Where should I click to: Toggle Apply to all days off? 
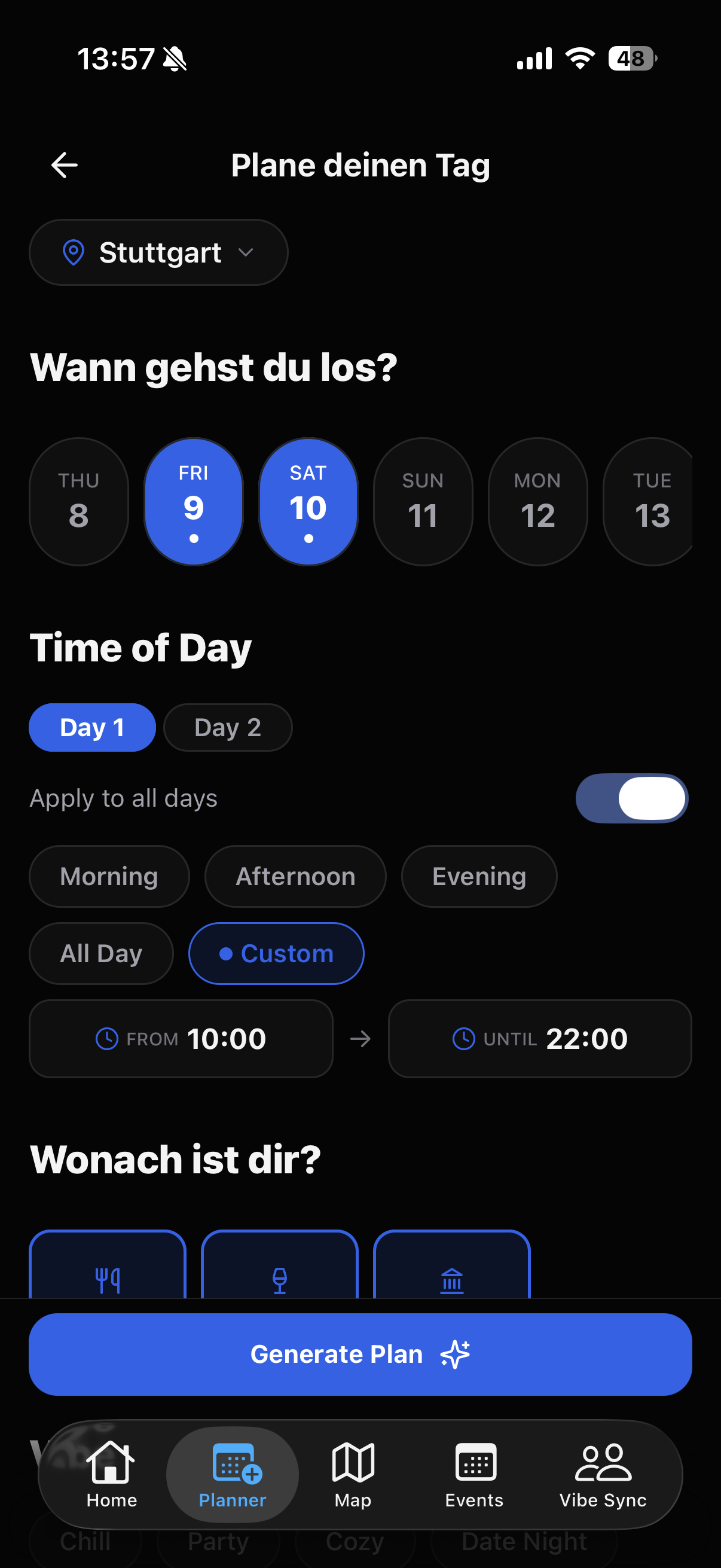[x=631, y=798]
